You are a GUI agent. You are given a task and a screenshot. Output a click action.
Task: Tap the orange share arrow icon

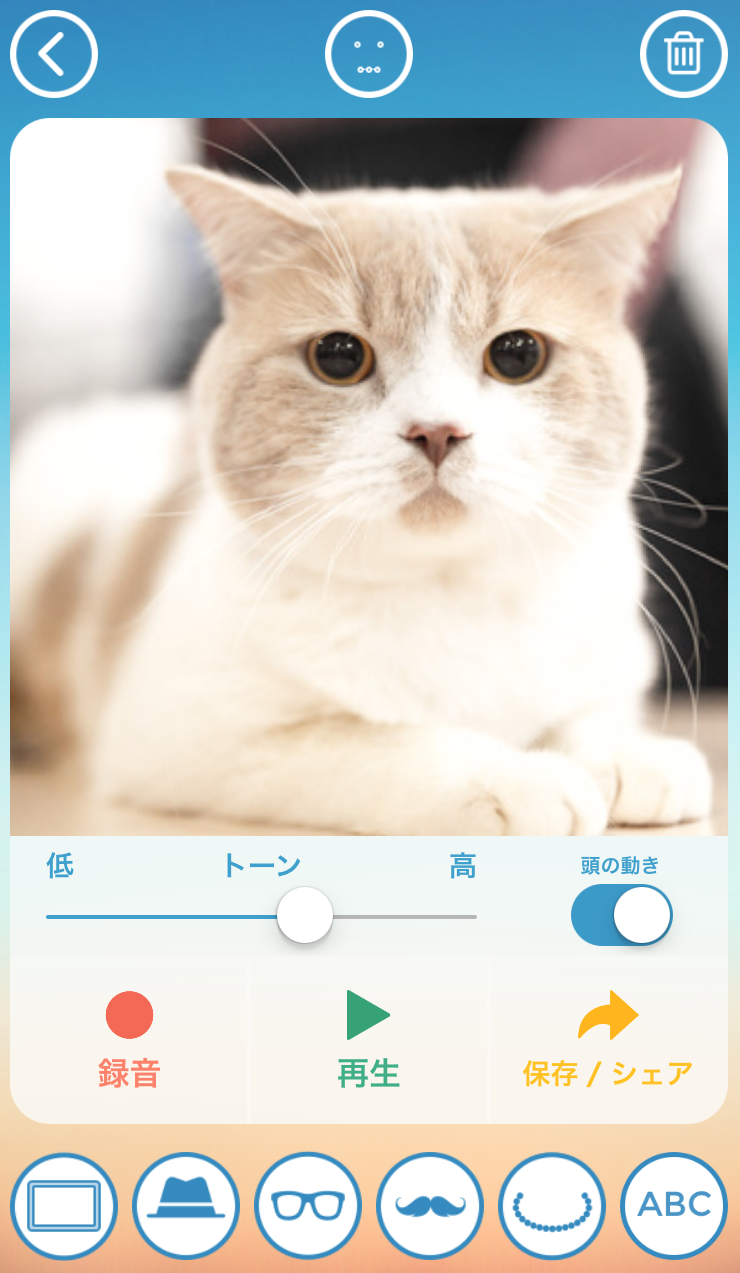[x=610, y=1014]
